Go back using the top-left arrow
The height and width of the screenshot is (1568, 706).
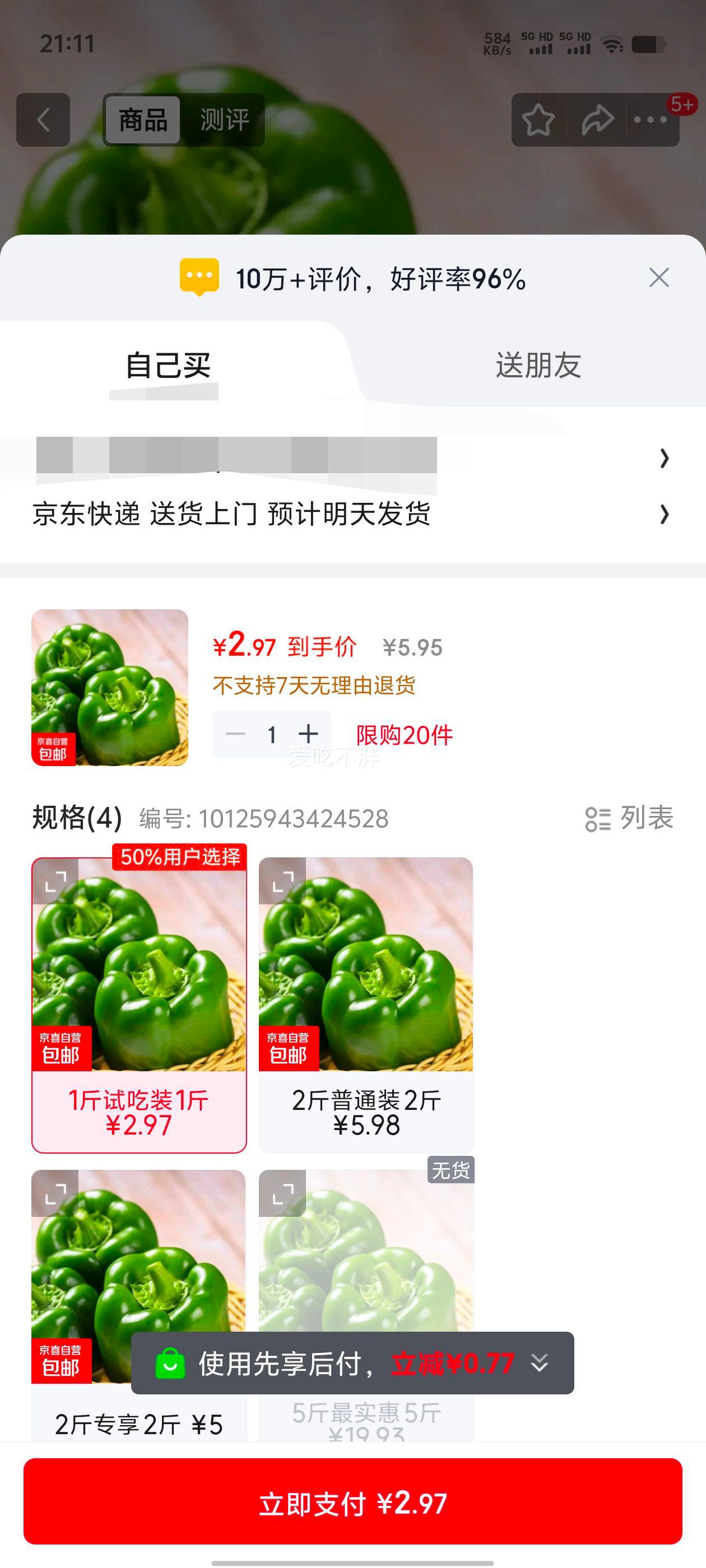click(43, 120)
